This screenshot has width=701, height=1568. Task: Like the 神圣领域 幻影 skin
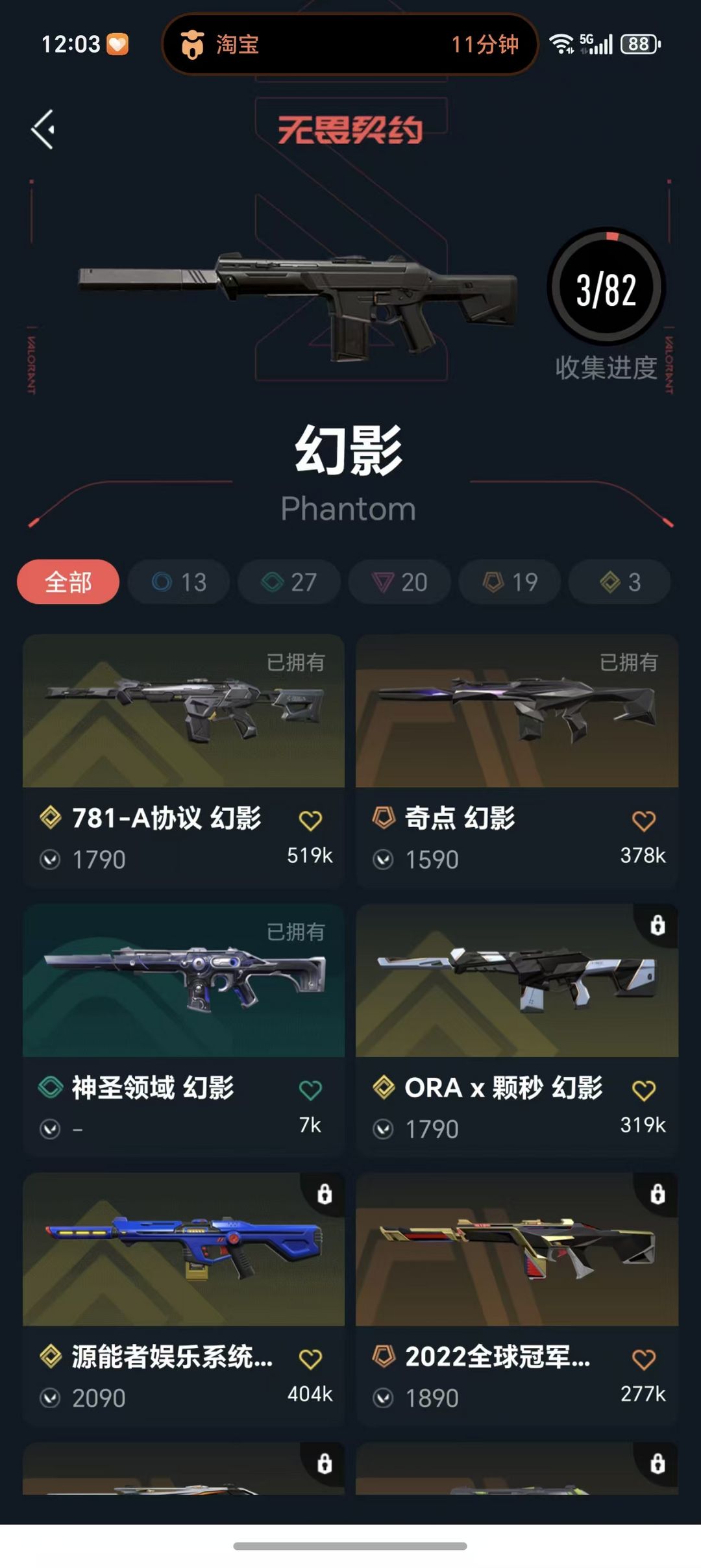[x=310, y=1089]
